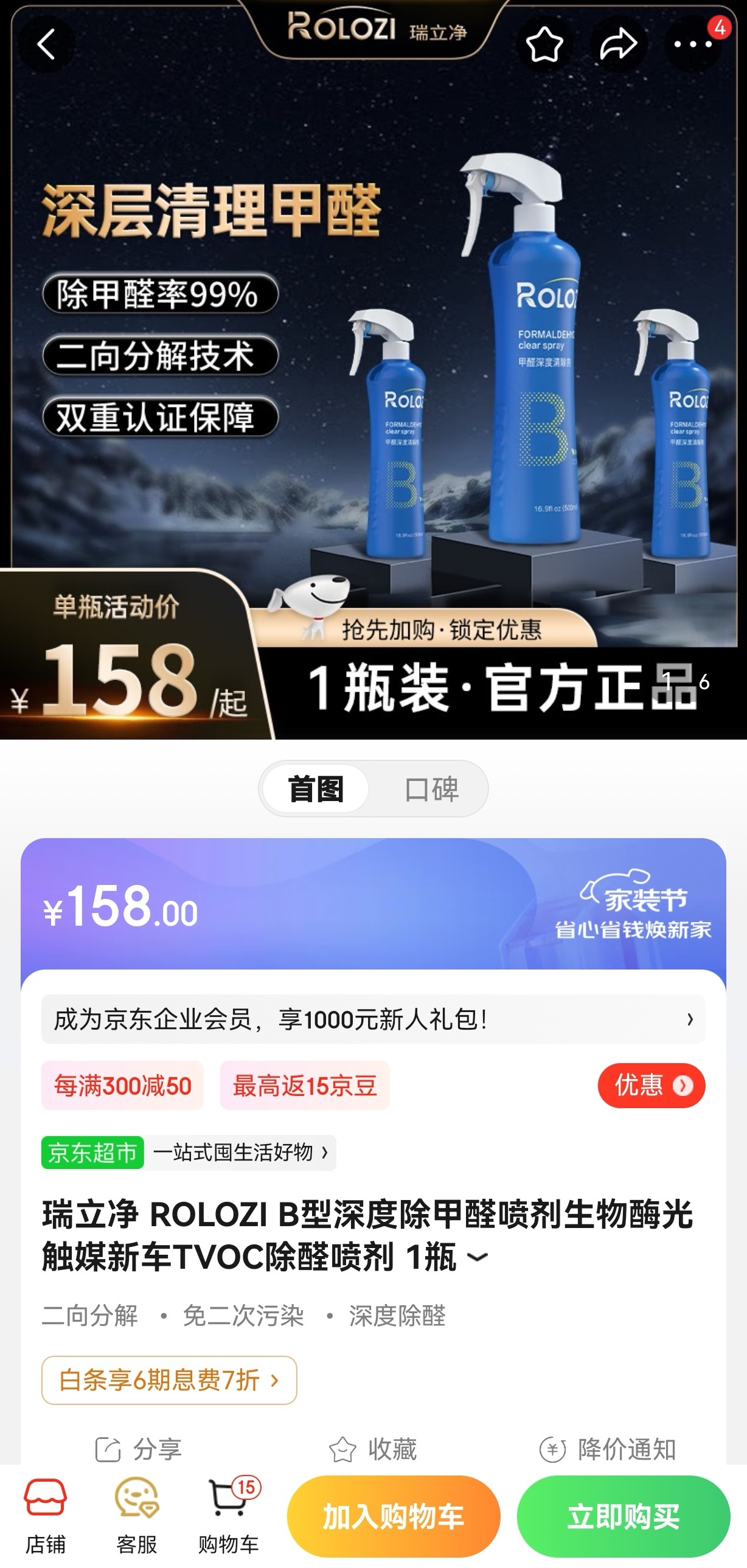Image resolution: width=747 pixels, height=1568 pixels.
Task: Open the share arrow at the top
Action: point(618,44)
